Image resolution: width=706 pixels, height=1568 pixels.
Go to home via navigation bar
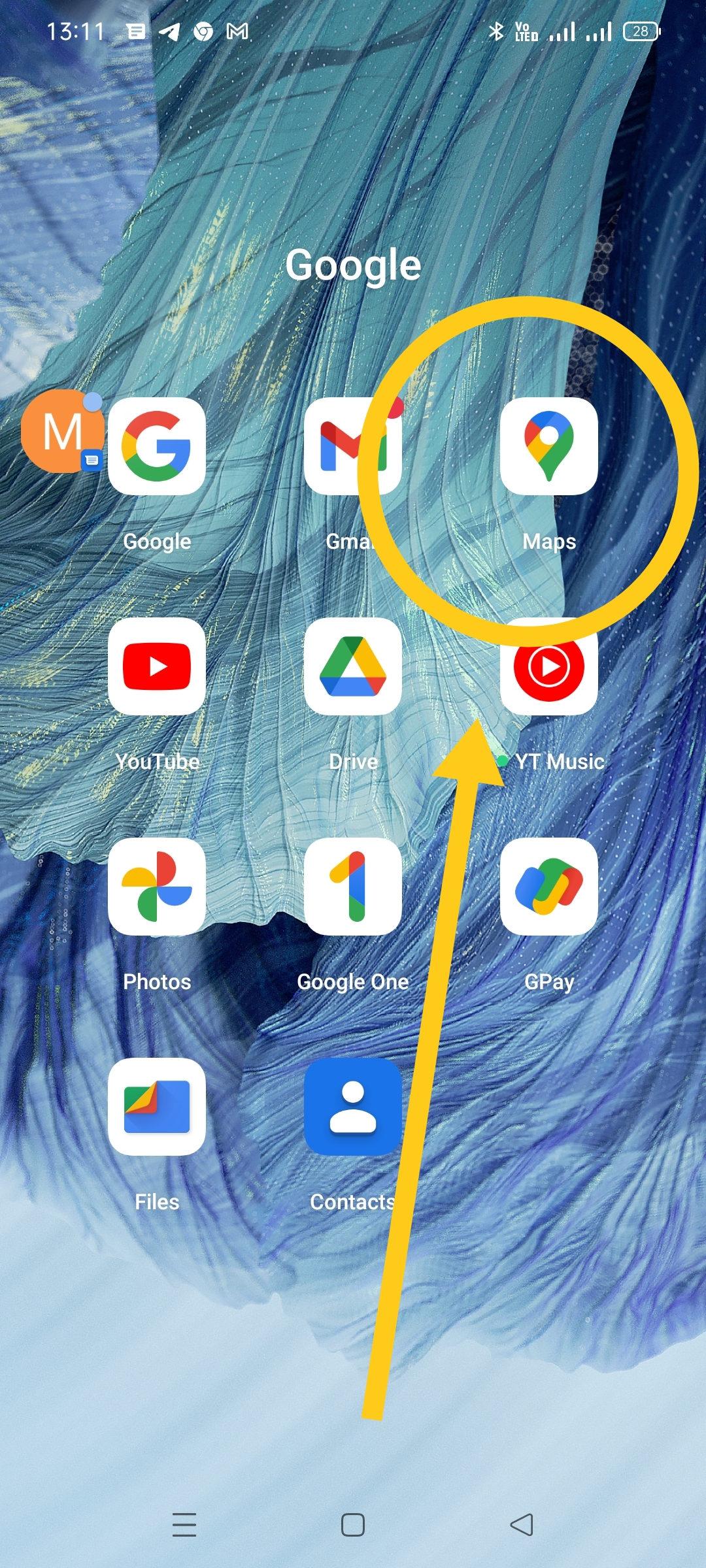click(x=353, y=1525)
